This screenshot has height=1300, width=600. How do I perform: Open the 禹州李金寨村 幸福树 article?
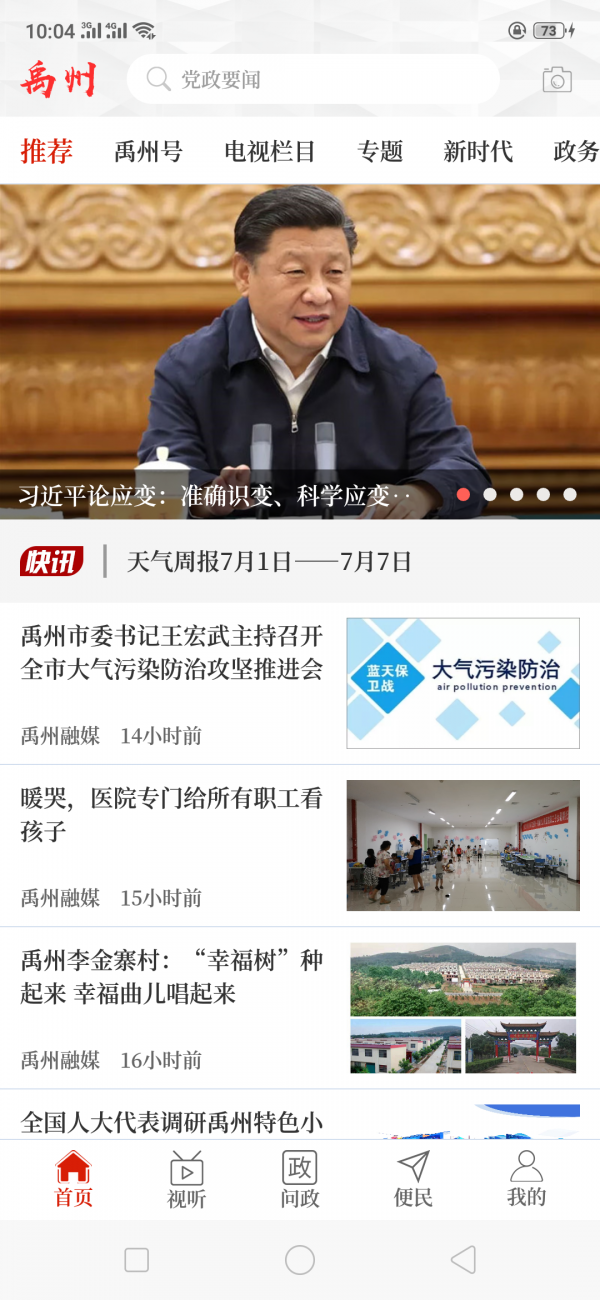click(x=172, y=977)
